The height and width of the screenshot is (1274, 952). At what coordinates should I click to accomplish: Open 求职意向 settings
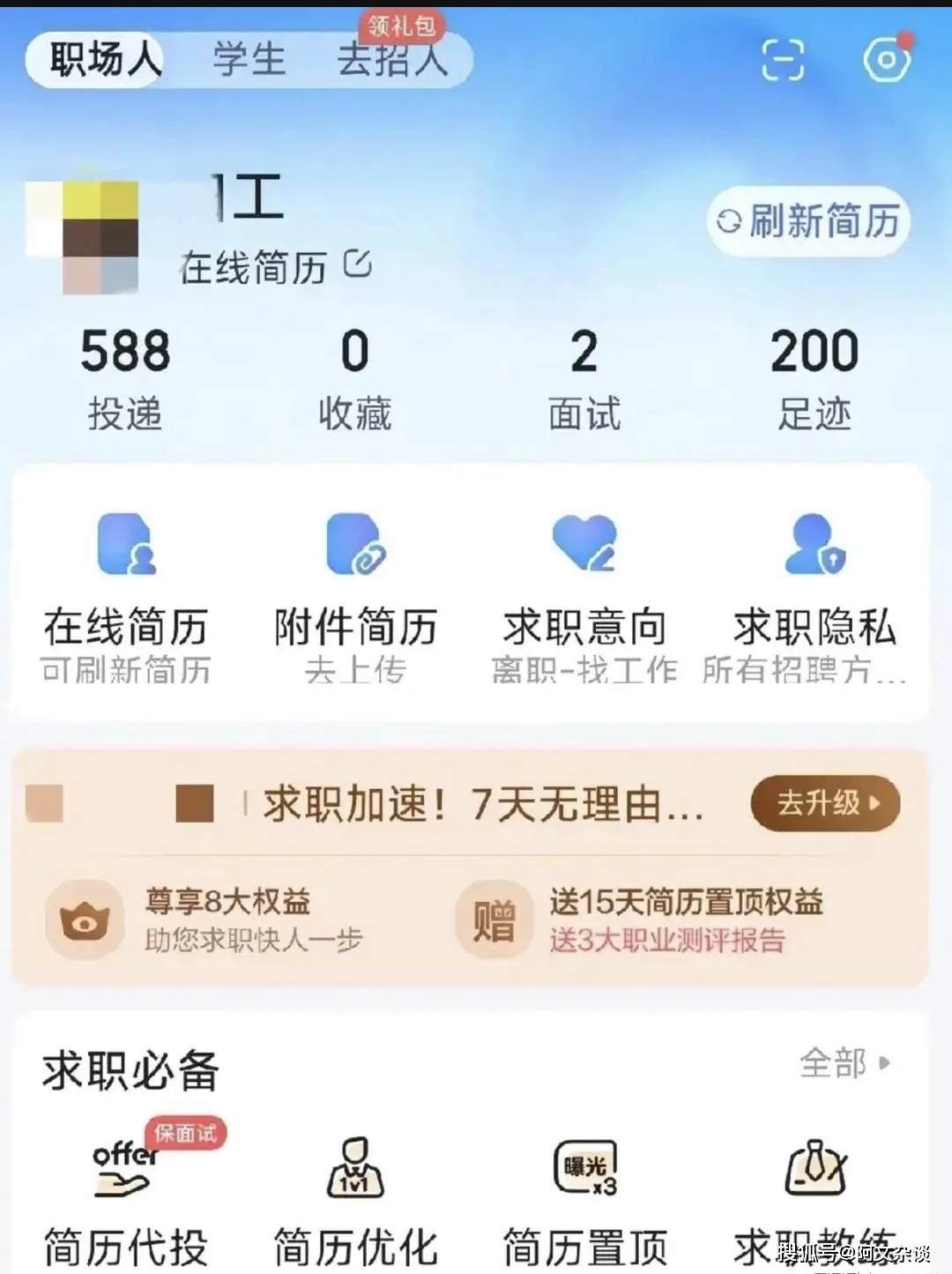point(584,595)
